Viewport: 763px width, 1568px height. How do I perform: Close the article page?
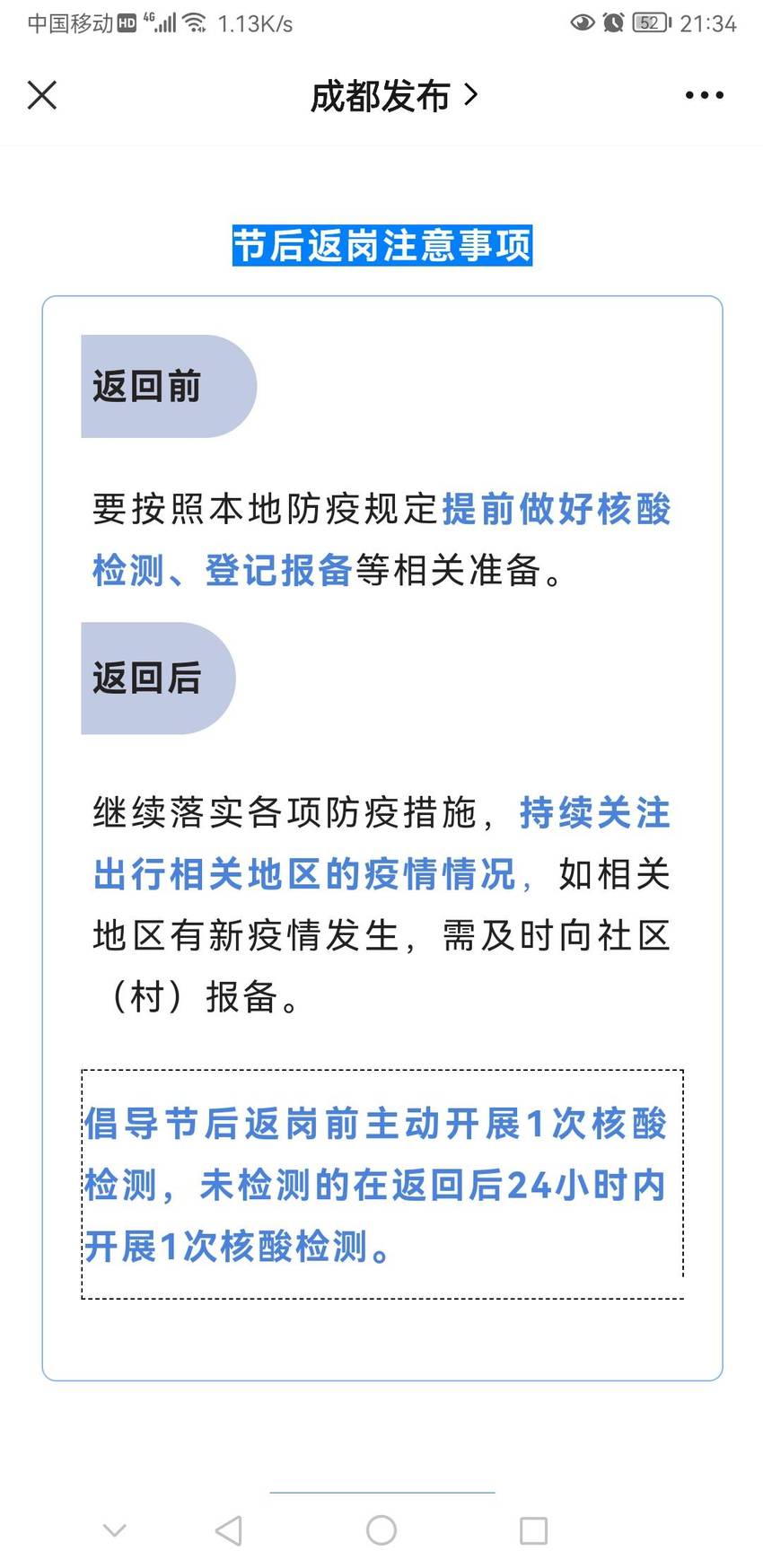tap(42, 94)
